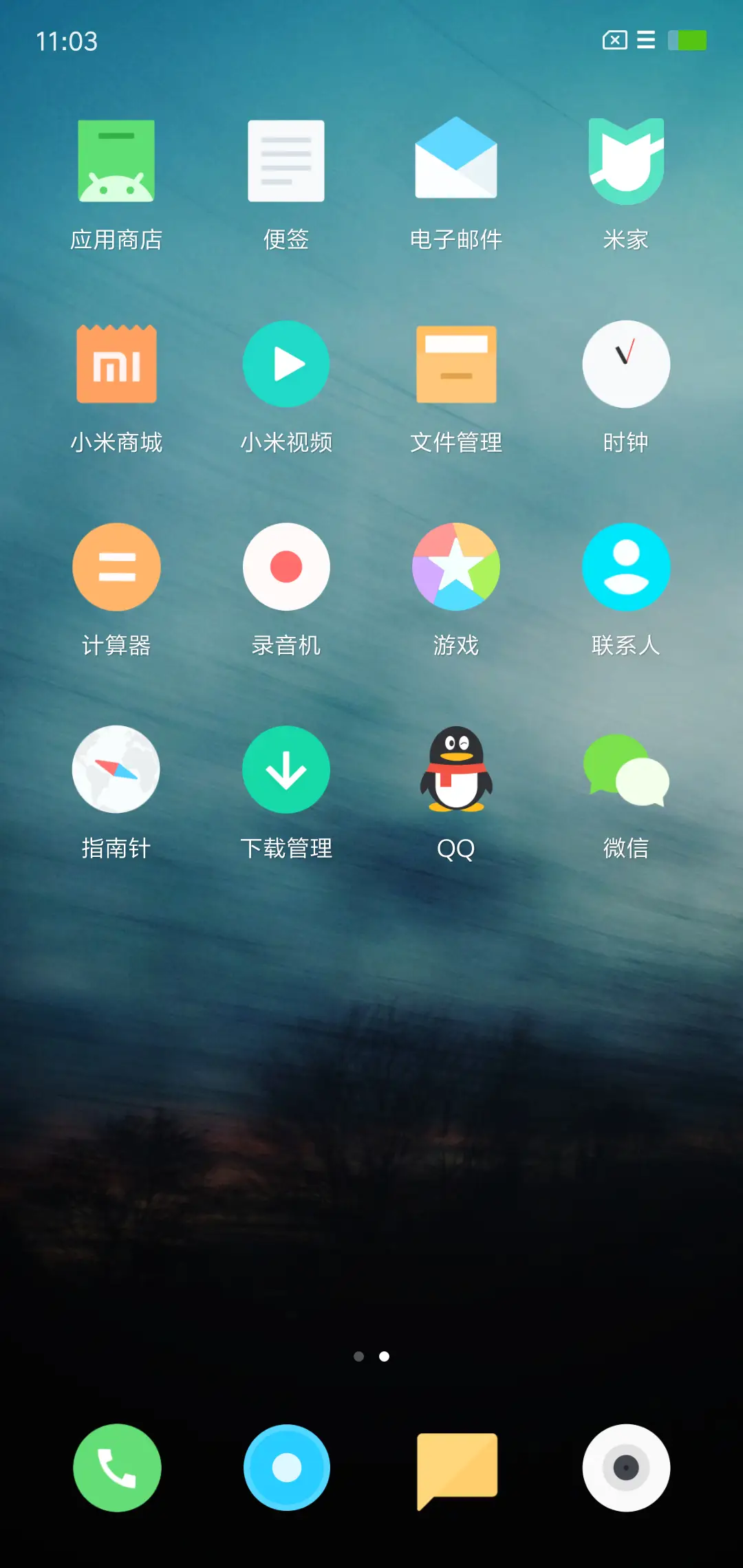The height and width of the screenshot is (1568, 743).
Task: Open the Mi Store (小米商城) app
Action: pyautogui.click(x=116, y=364)
